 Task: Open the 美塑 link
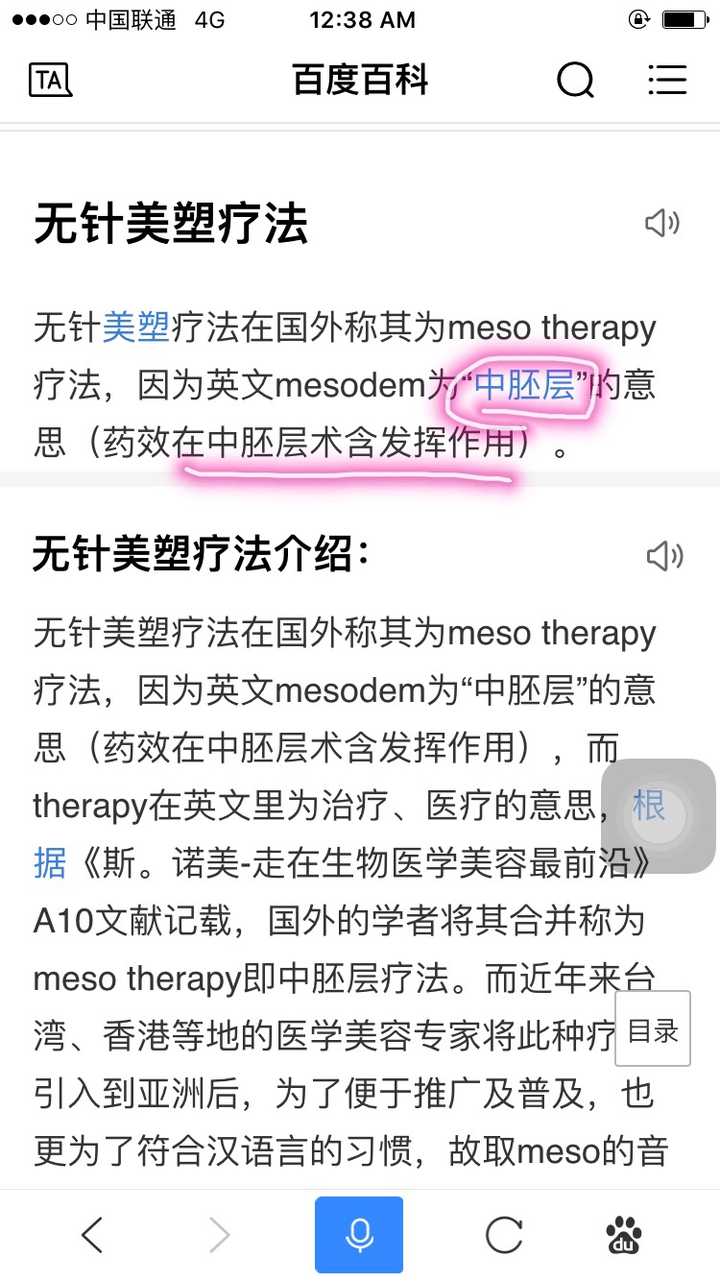click(x=136, y=328)
